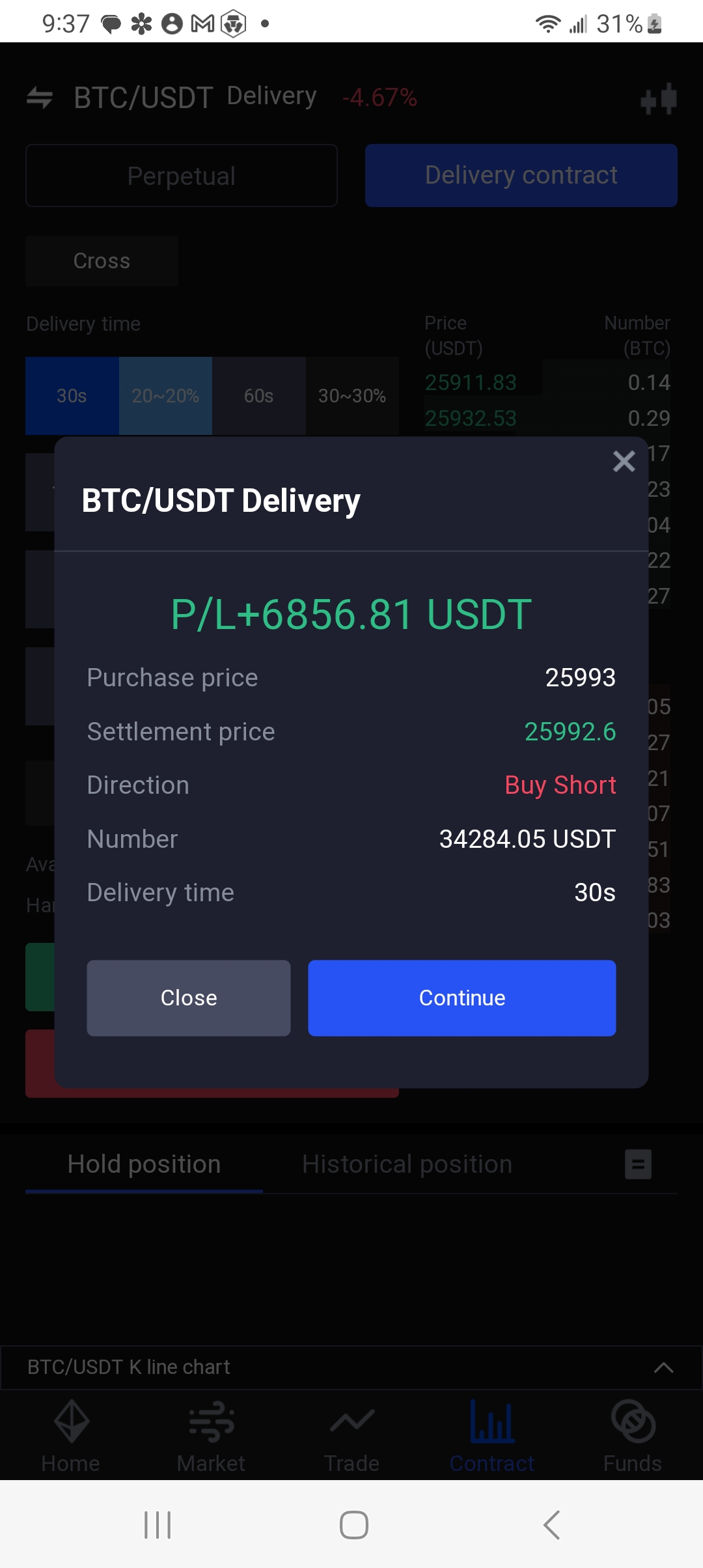Select the Delivery contract tab
The height and width of the screenshot is (1568, 703).
click(x=521, y=176)
